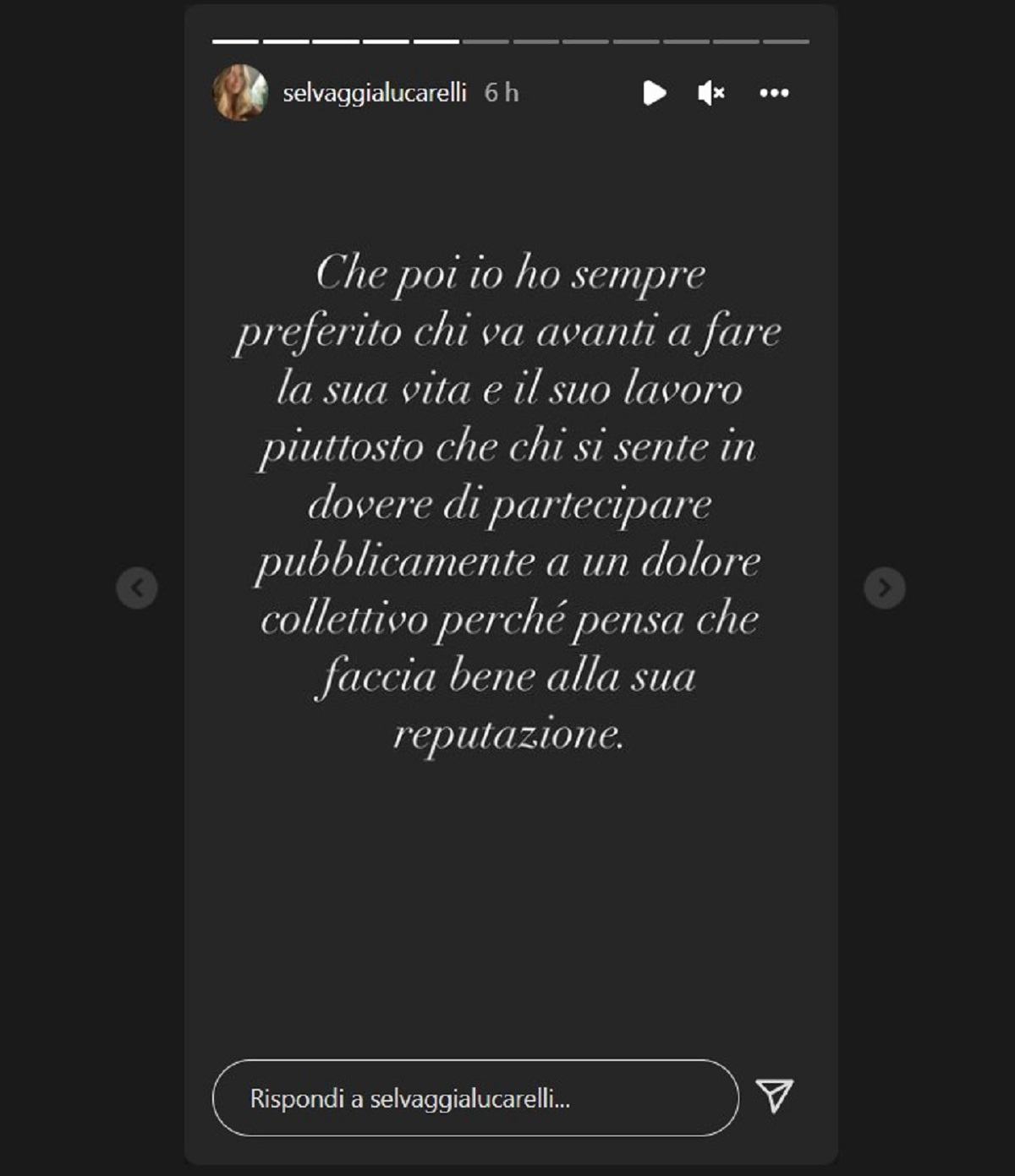Open the selvaggialucarelli username link
Screen dimensions: 1015x1176
coord(374,93)
